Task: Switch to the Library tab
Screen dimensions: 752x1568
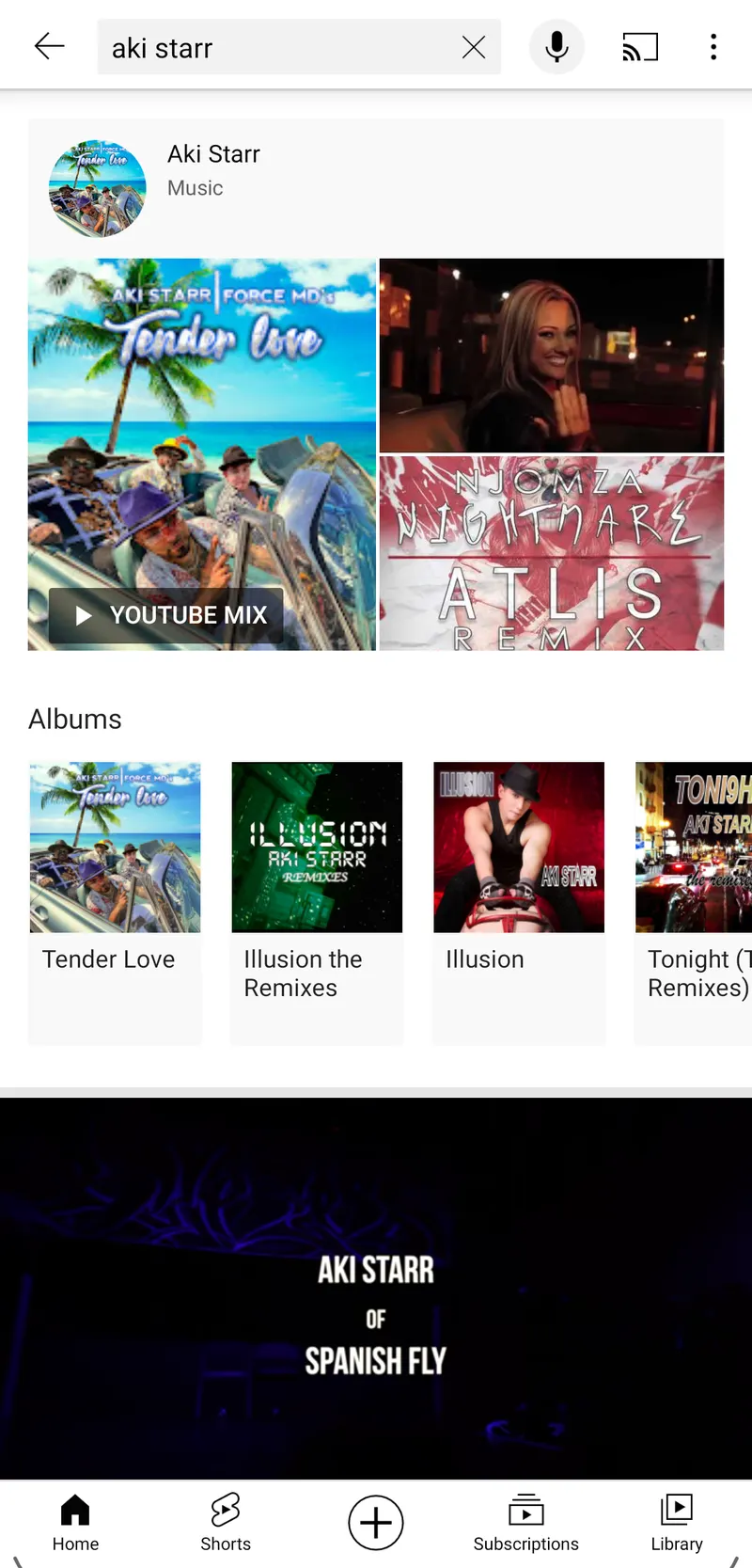Action: 677,1522
